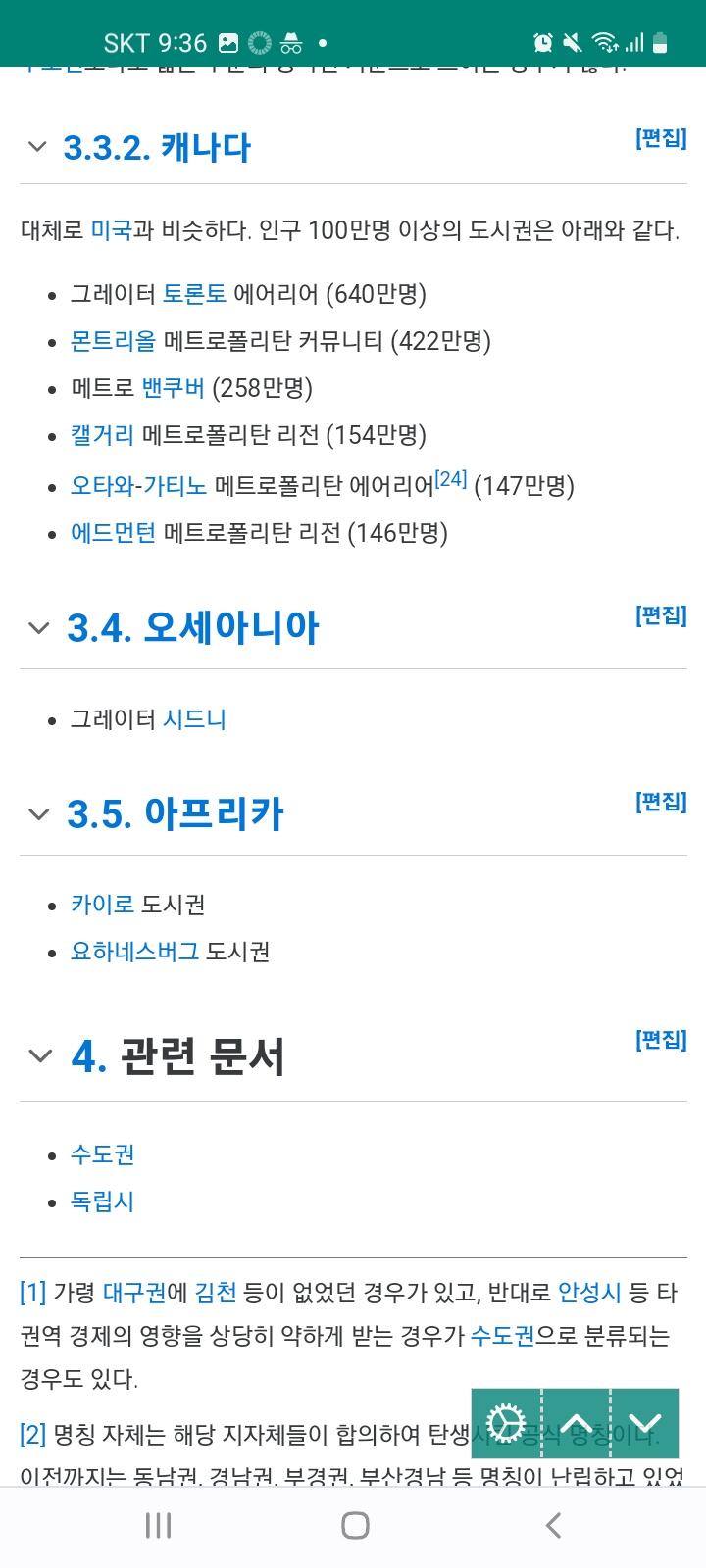
Task: Go back using system navigation
Action: pos(552,1525)
